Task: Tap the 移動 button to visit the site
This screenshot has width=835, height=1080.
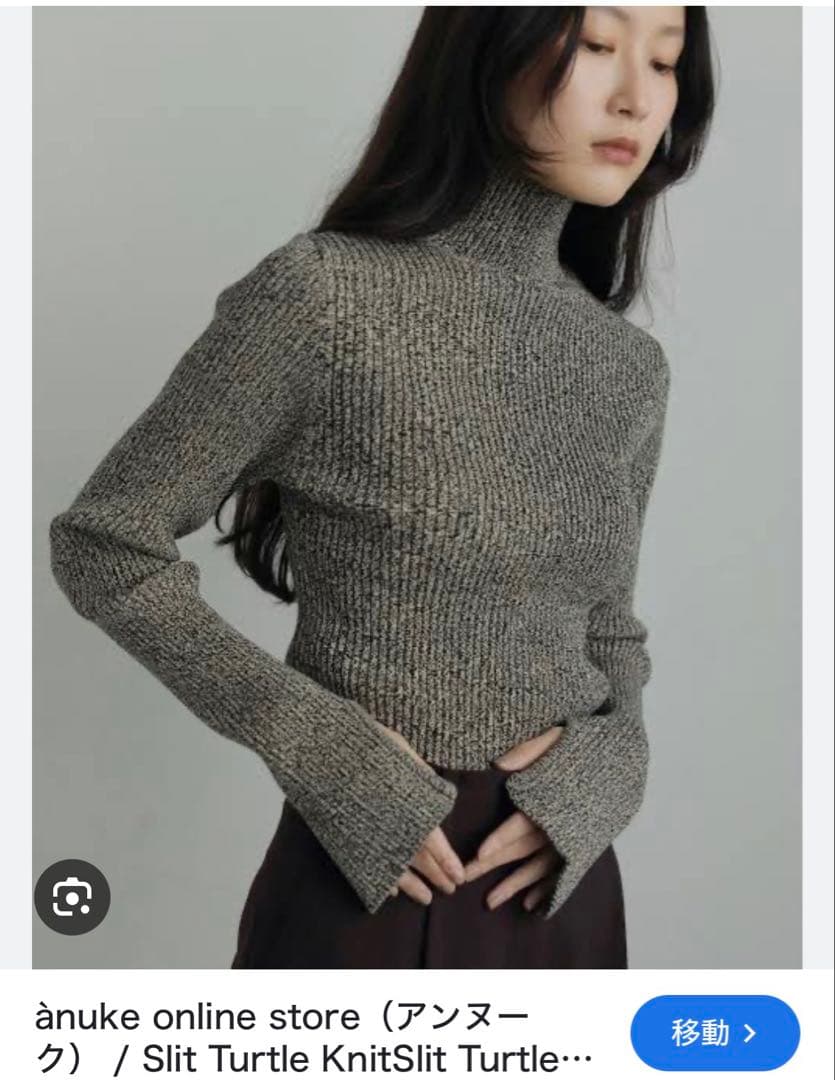Action: pos(715,1032)
